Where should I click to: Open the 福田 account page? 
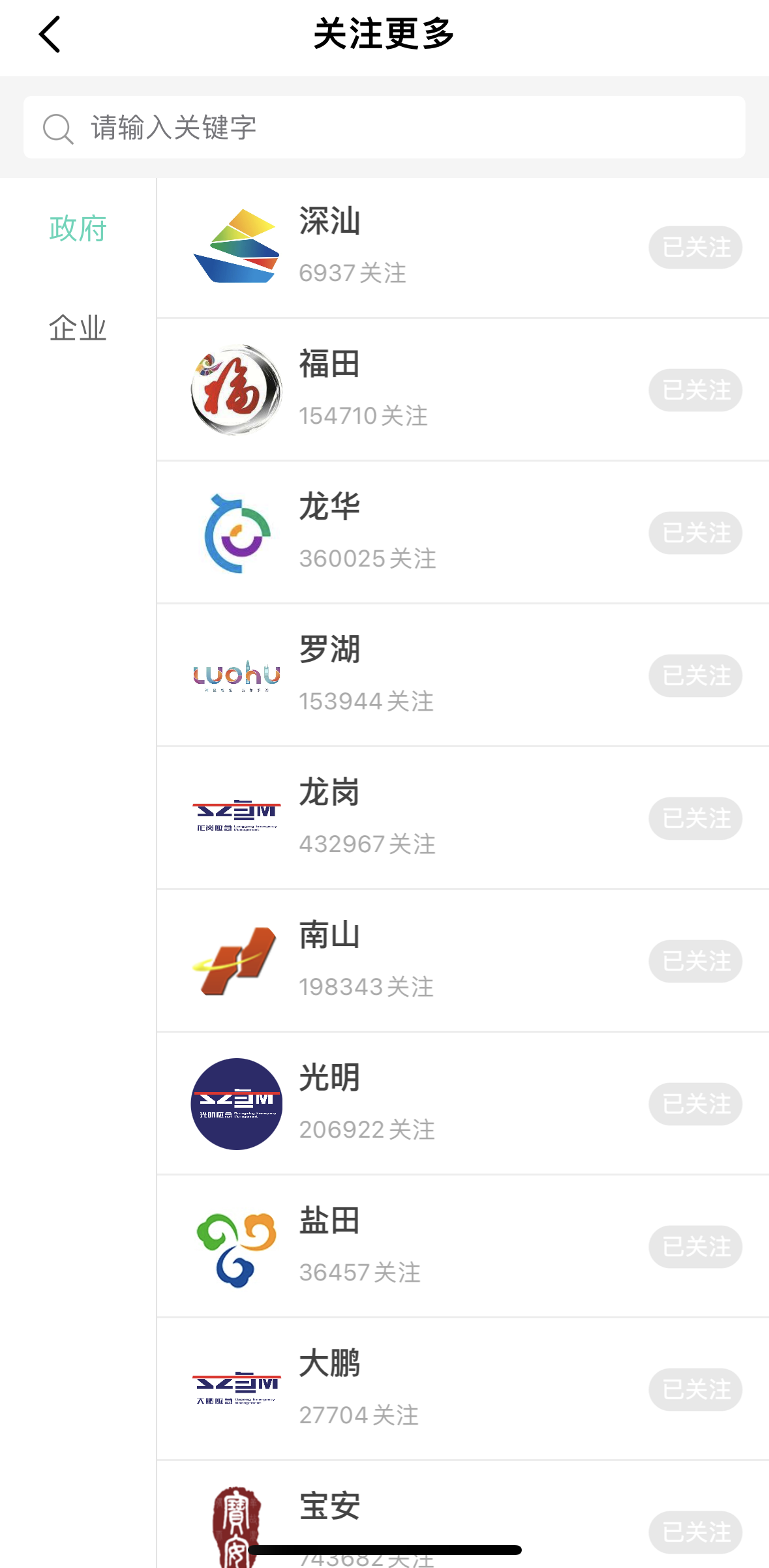[463, 390]
